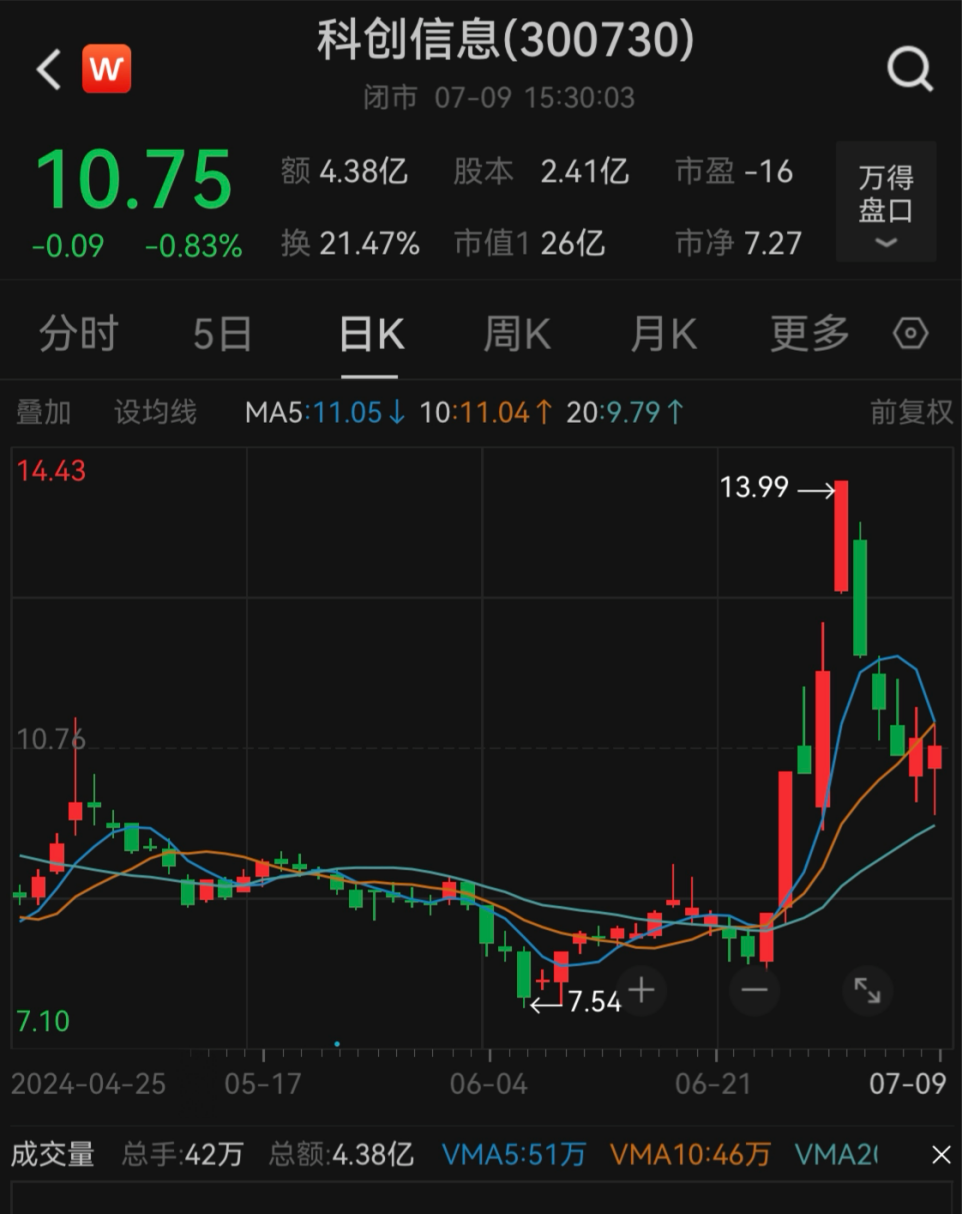Open the 更多 chart period options
Viewport: 962px width, 1214px height.
coord(809,335)
